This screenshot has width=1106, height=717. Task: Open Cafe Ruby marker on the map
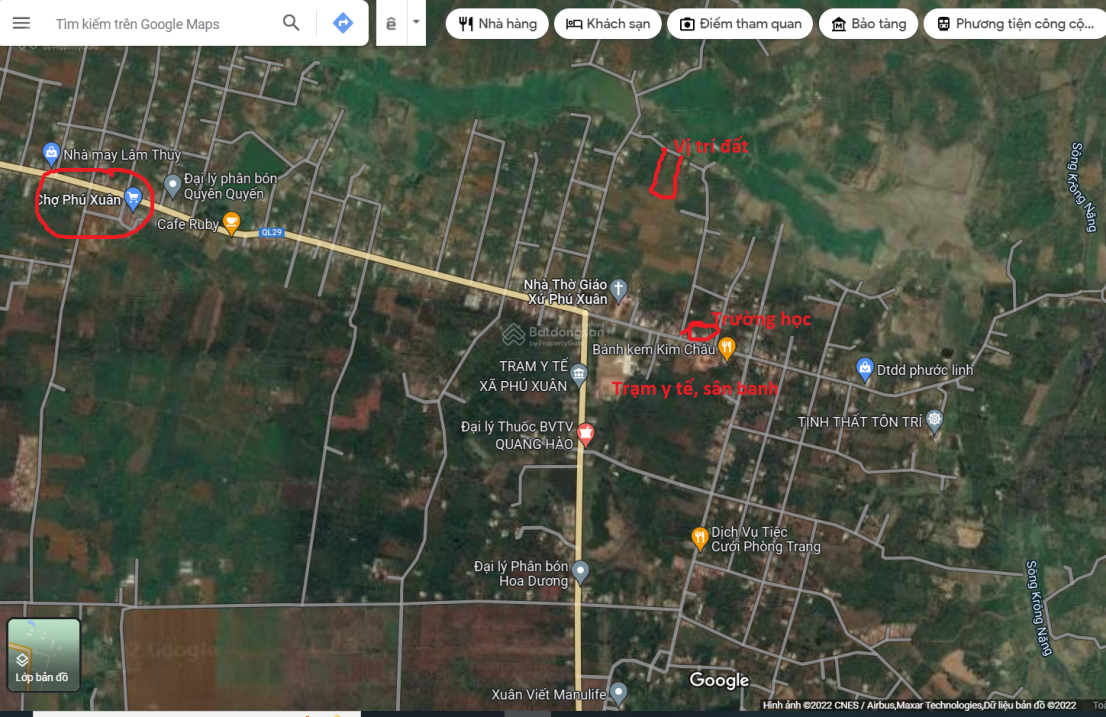232,222
